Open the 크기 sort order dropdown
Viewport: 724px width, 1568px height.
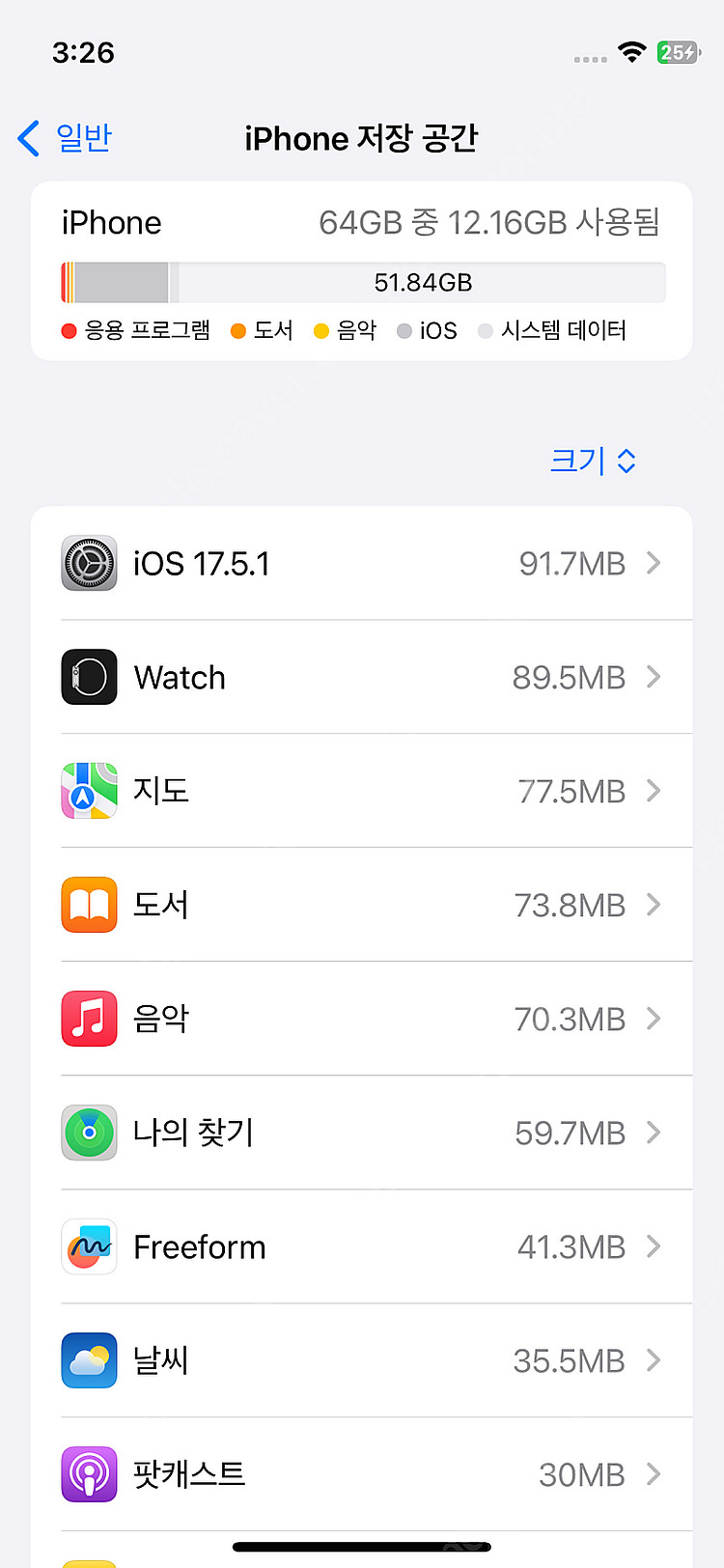[x=593, y=461]
